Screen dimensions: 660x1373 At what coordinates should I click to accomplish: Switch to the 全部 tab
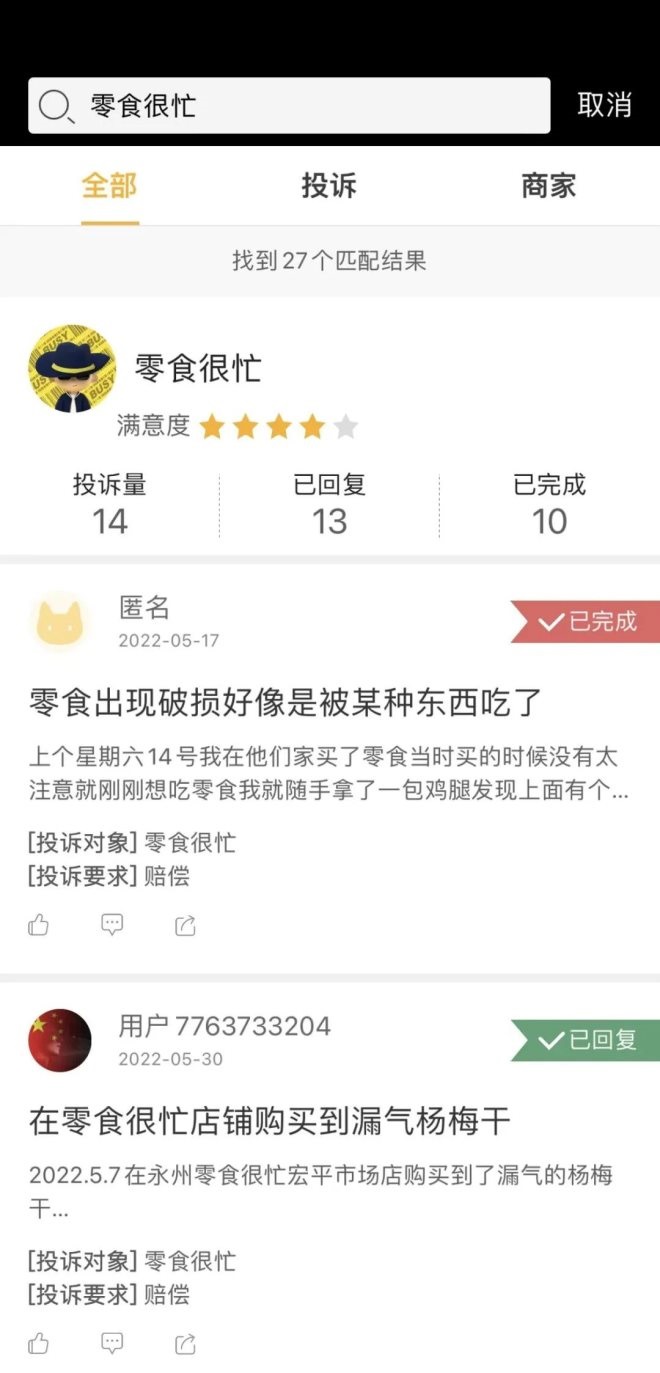point(109,186)
